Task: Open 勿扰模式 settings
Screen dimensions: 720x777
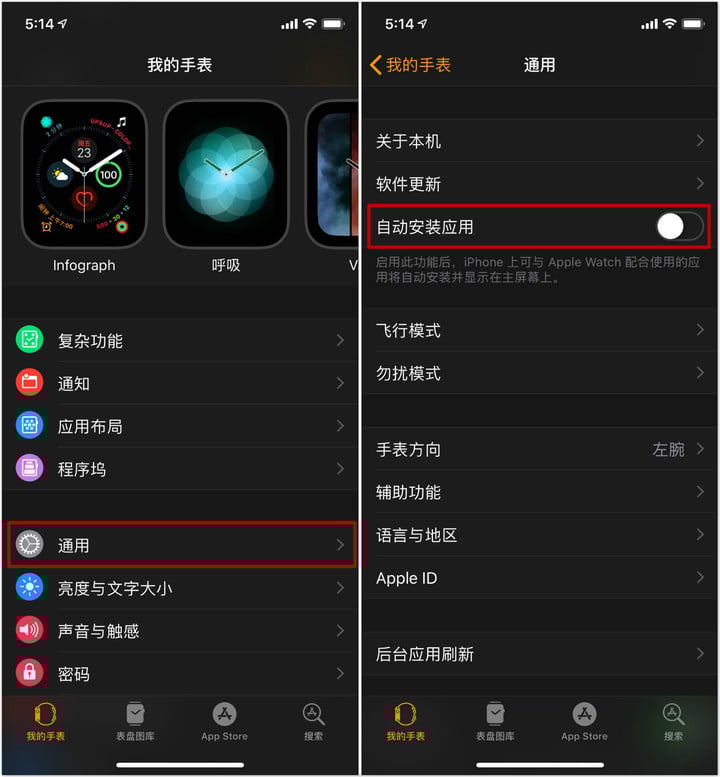Action: click(x=540, y=373)
